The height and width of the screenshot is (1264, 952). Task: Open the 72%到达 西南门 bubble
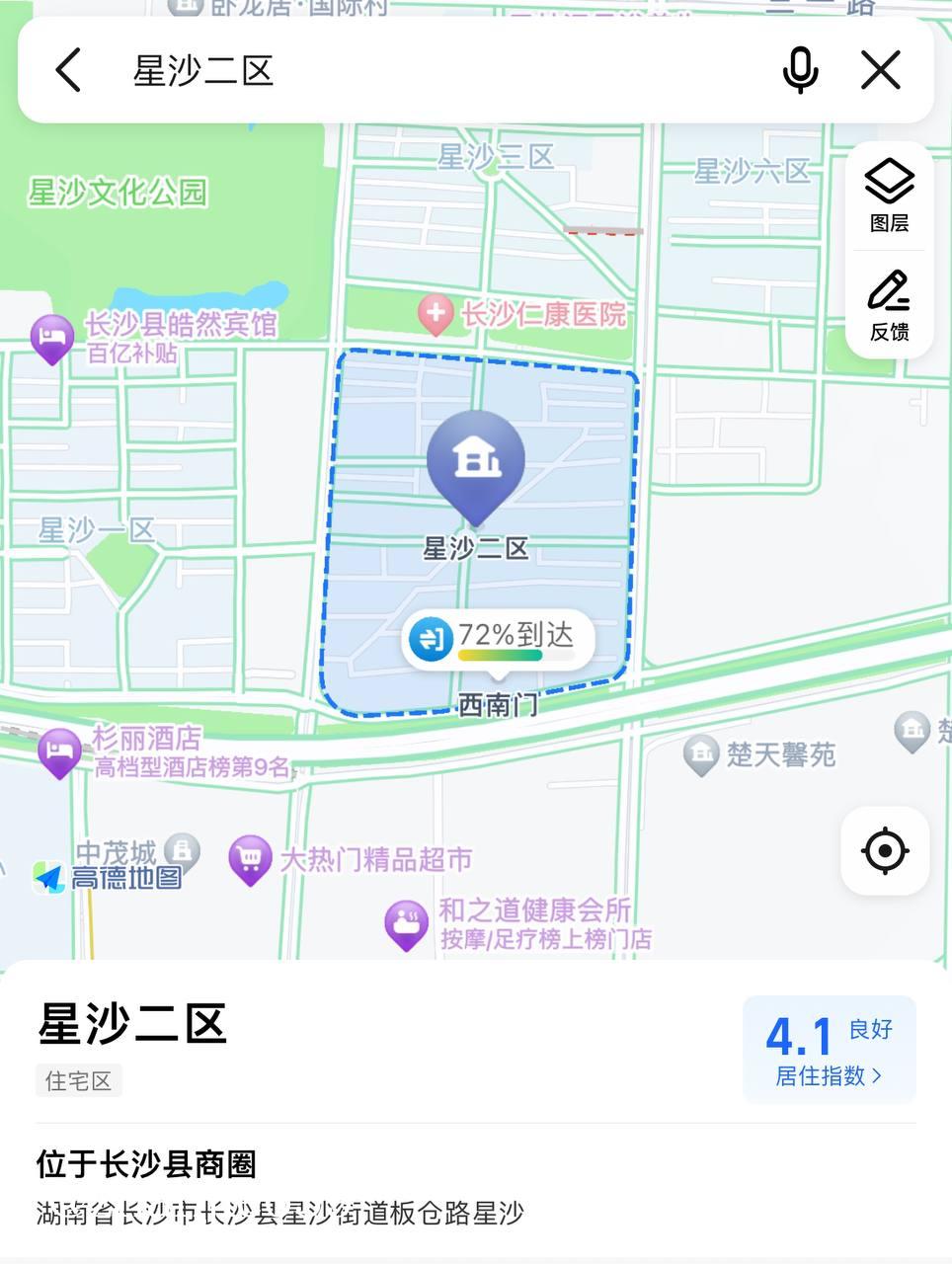[499, 640]
